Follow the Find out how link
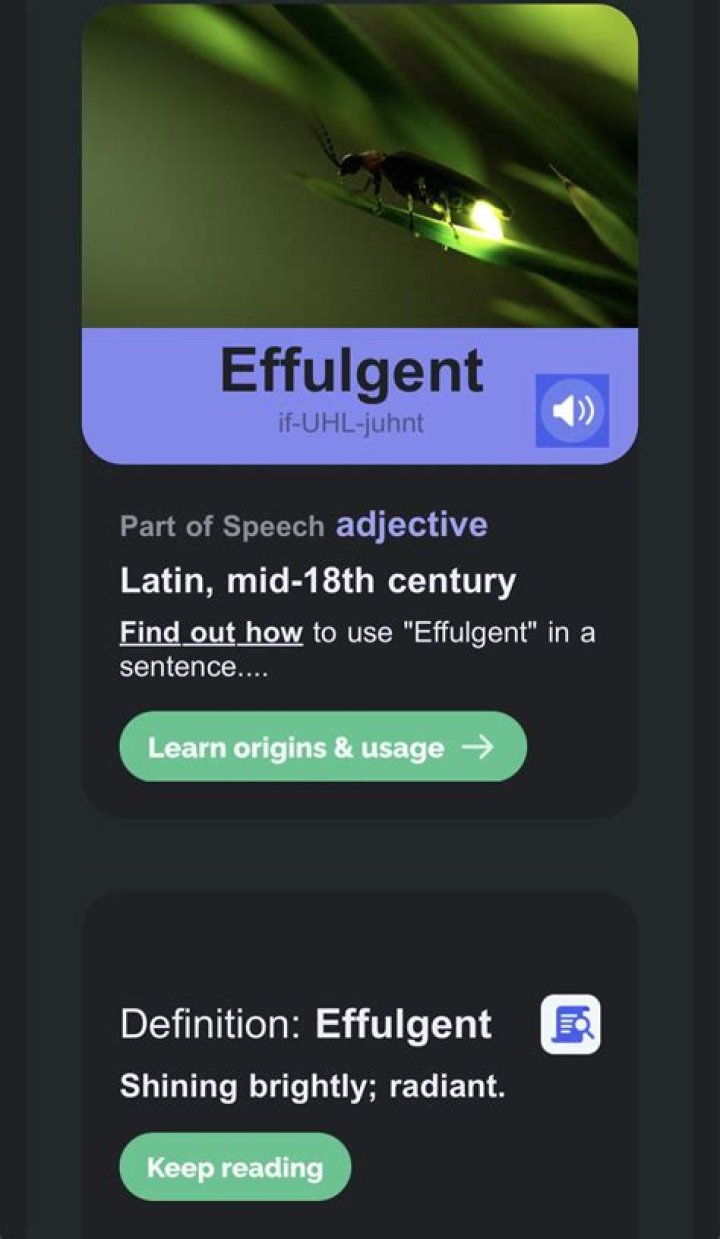The width and height of the screenshot is (720, 1239). 210,632
